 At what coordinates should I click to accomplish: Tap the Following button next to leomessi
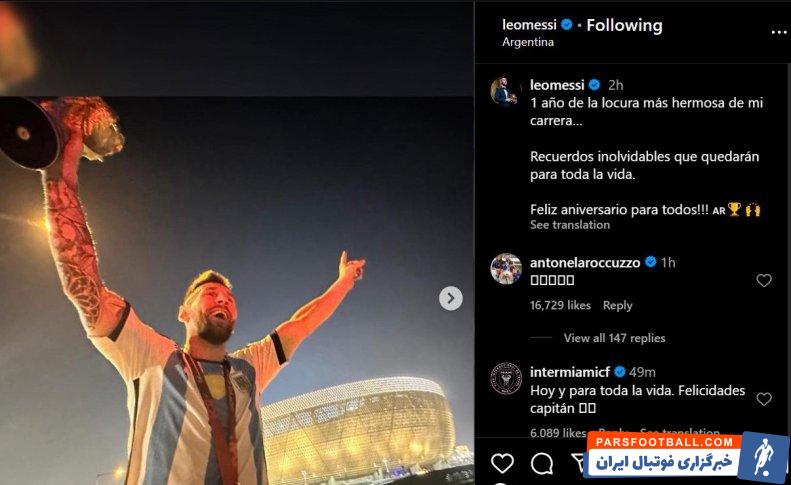(x=624, y=25)
